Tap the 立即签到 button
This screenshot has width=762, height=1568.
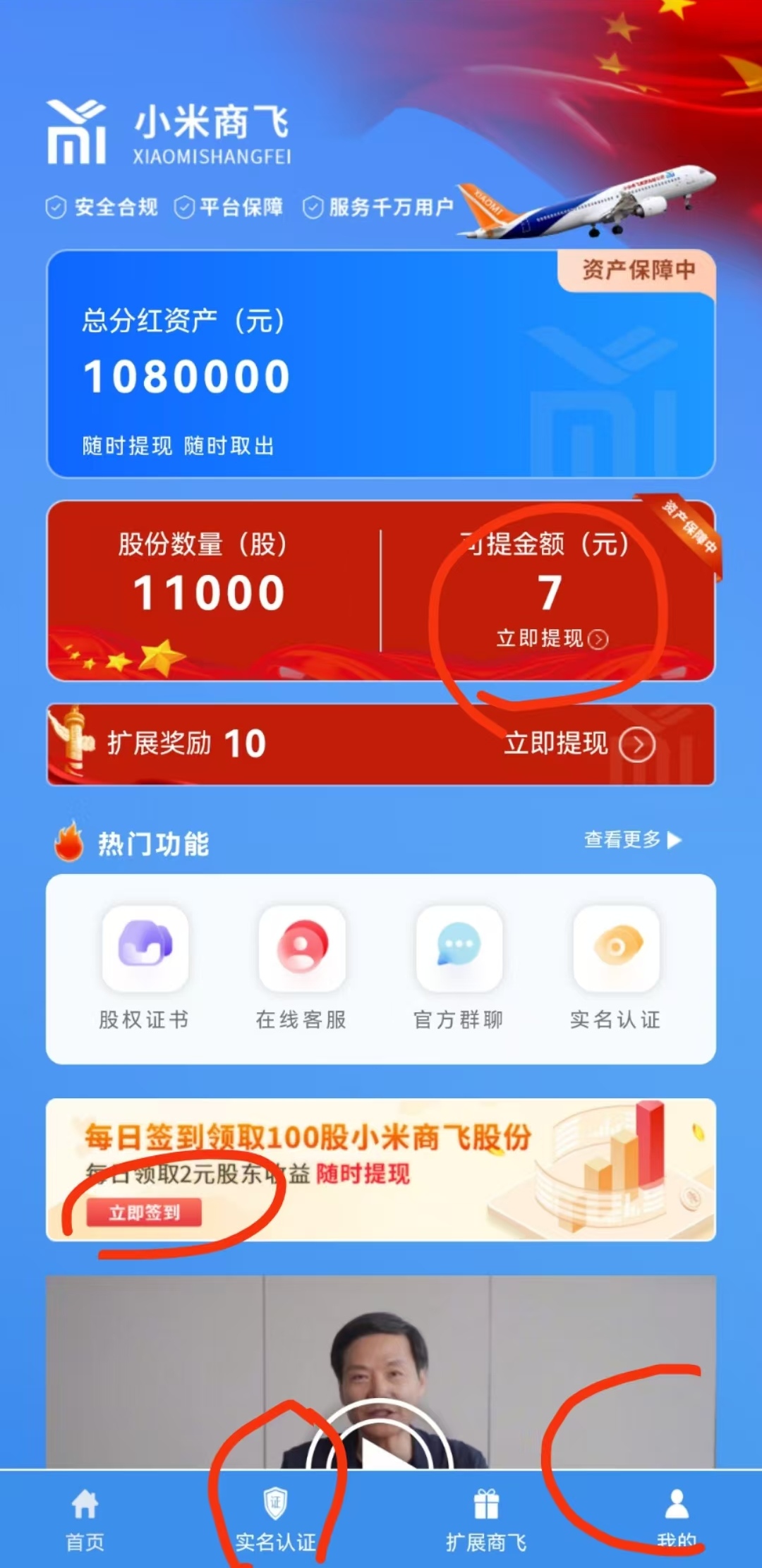(x=144, y=1213)
